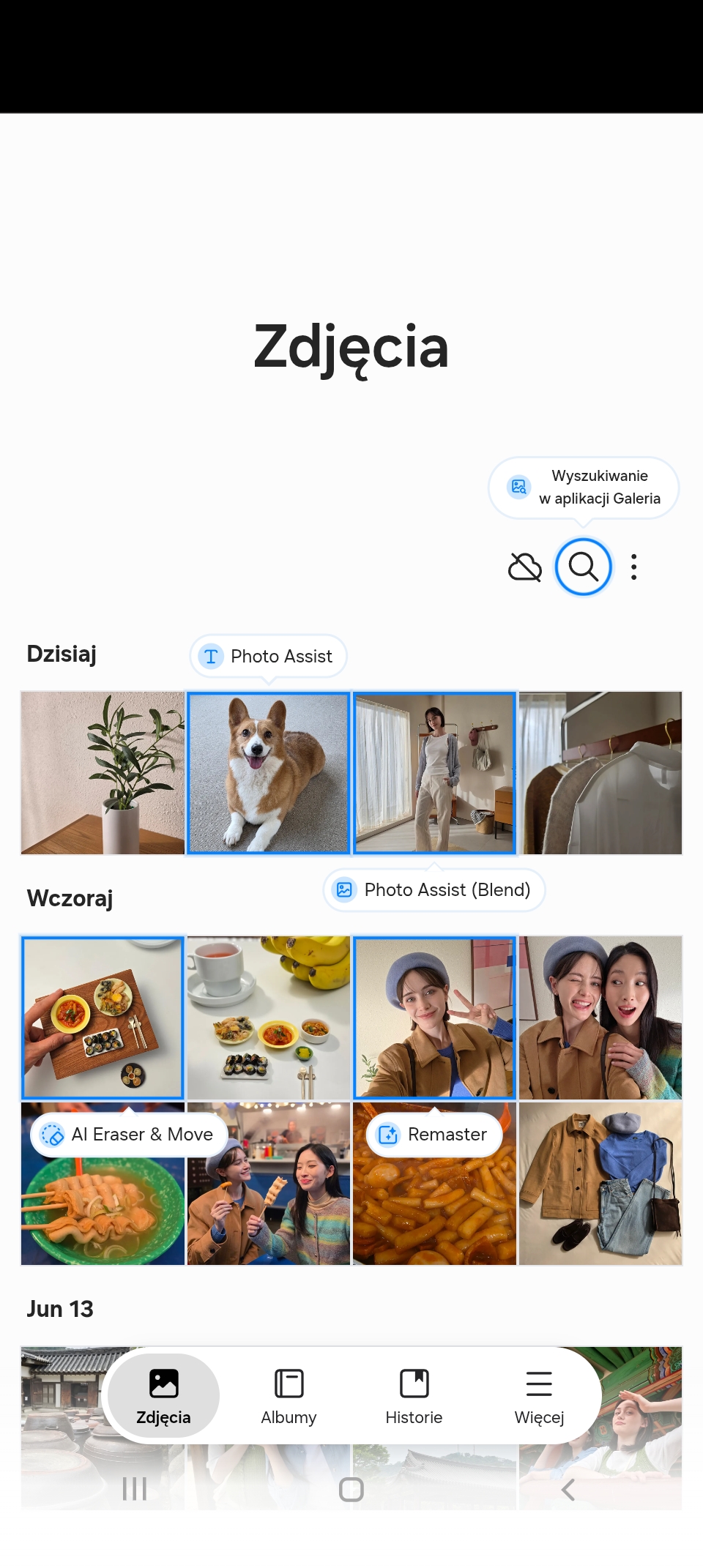Image resolution: width=703 pixels, height=1568 pixels.
Task: Open the clothes on hangers photo
Action: [600, 773]
